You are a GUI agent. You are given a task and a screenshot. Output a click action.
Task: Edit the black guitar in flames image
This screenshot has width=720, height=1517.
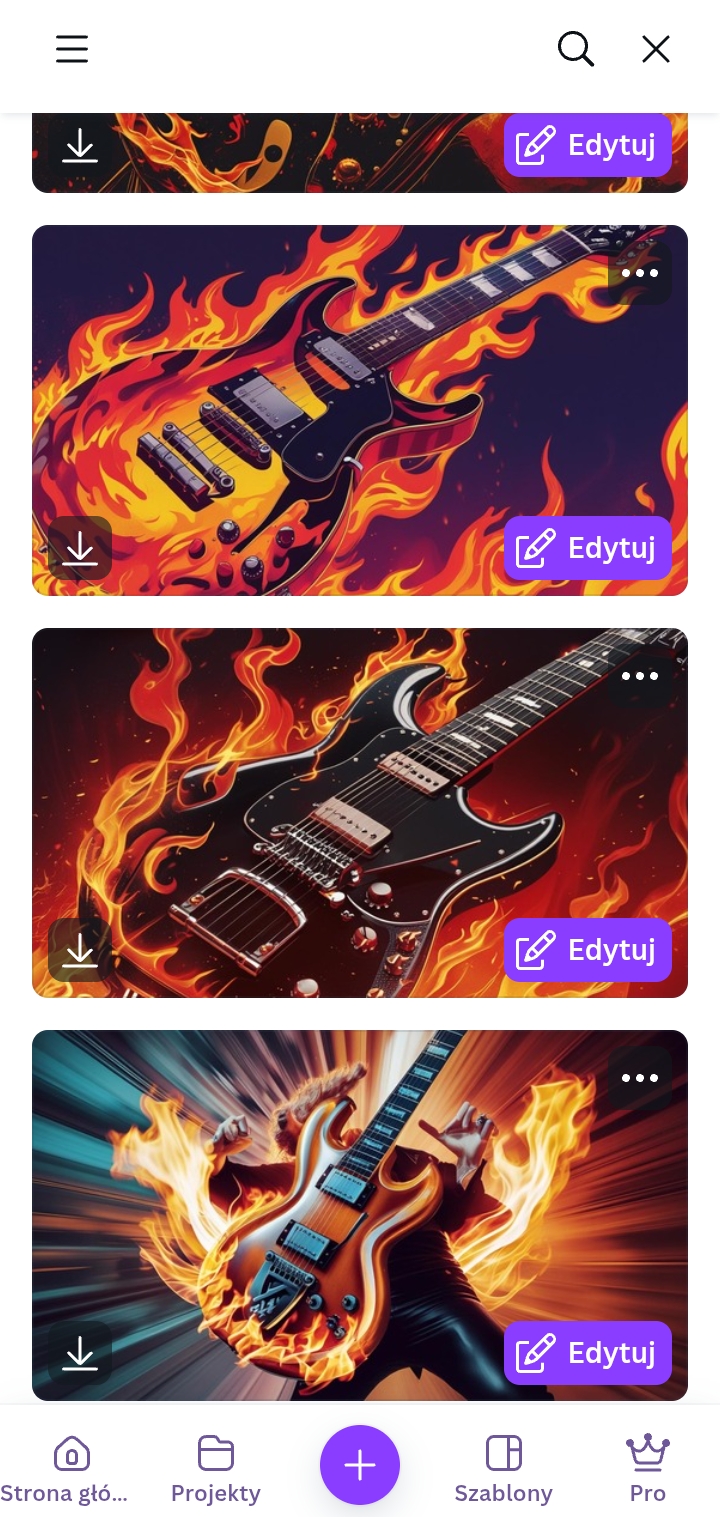click(588, 950)
